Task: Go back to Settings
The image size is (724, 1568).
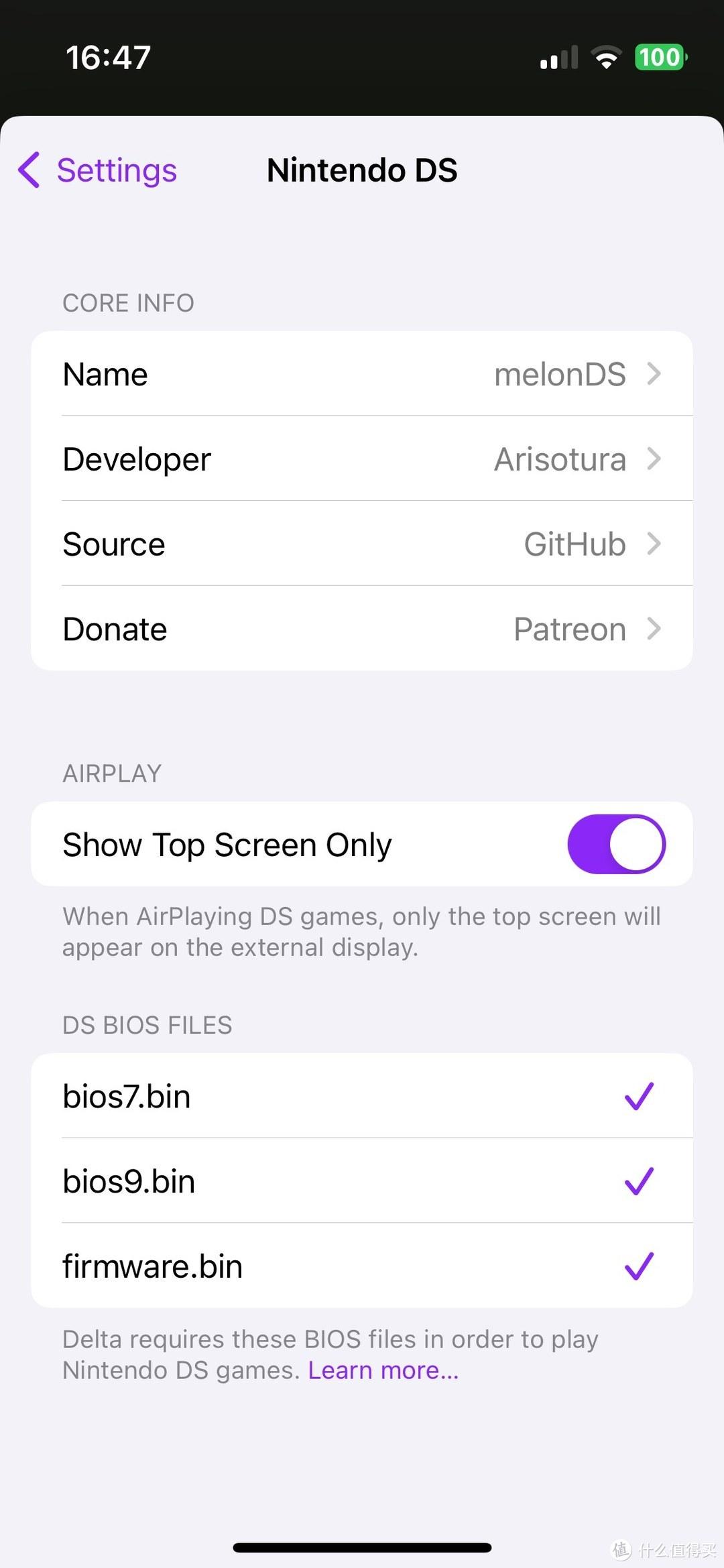Action: click(97, 170)
